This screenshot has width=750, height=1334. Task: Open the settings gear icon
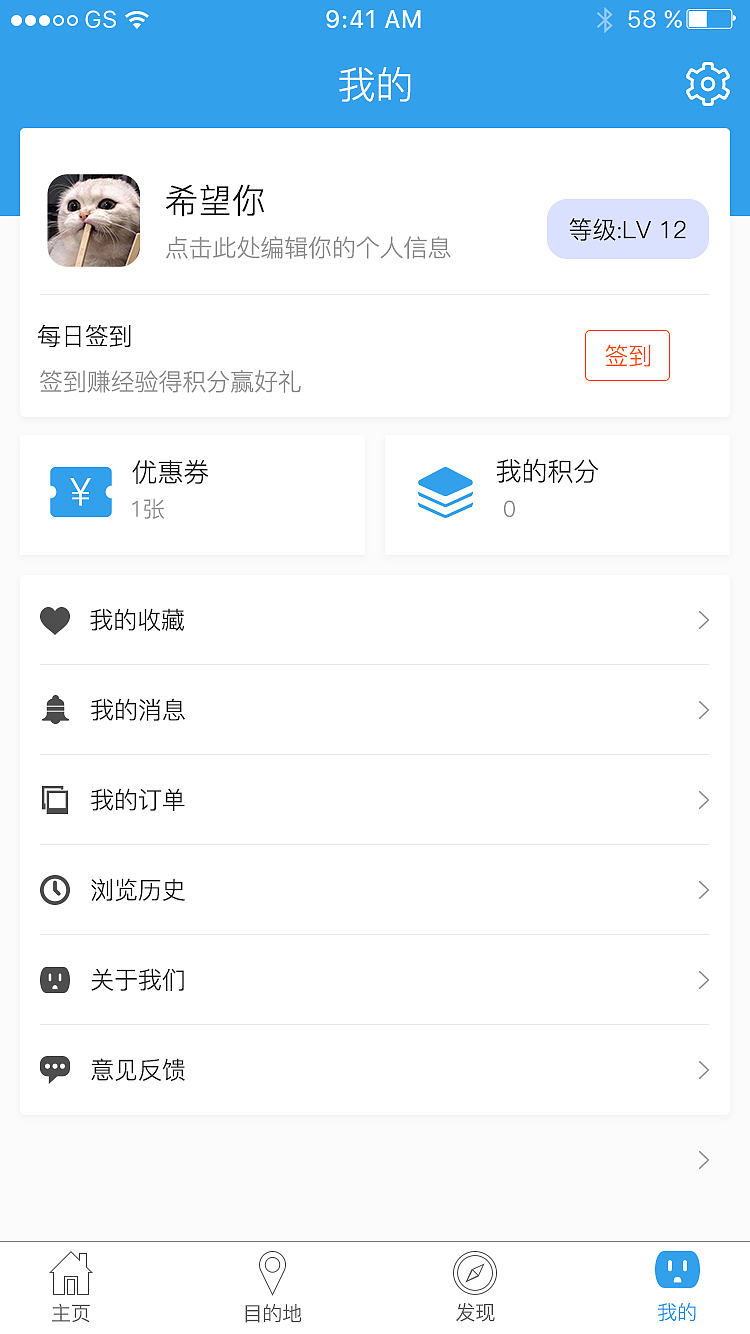(707, 84)
